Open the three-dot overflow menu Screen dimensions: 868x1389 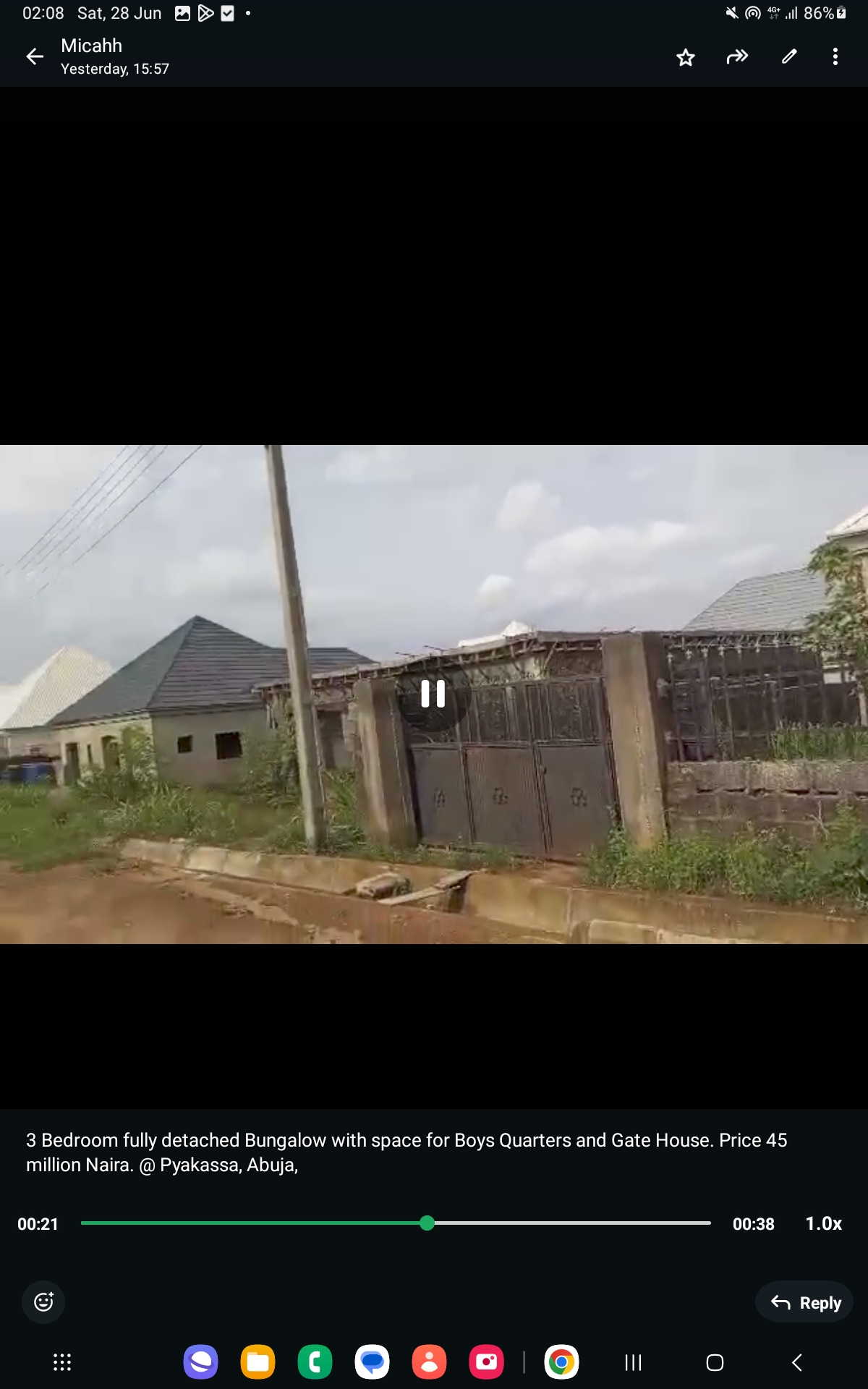[835, 56]
